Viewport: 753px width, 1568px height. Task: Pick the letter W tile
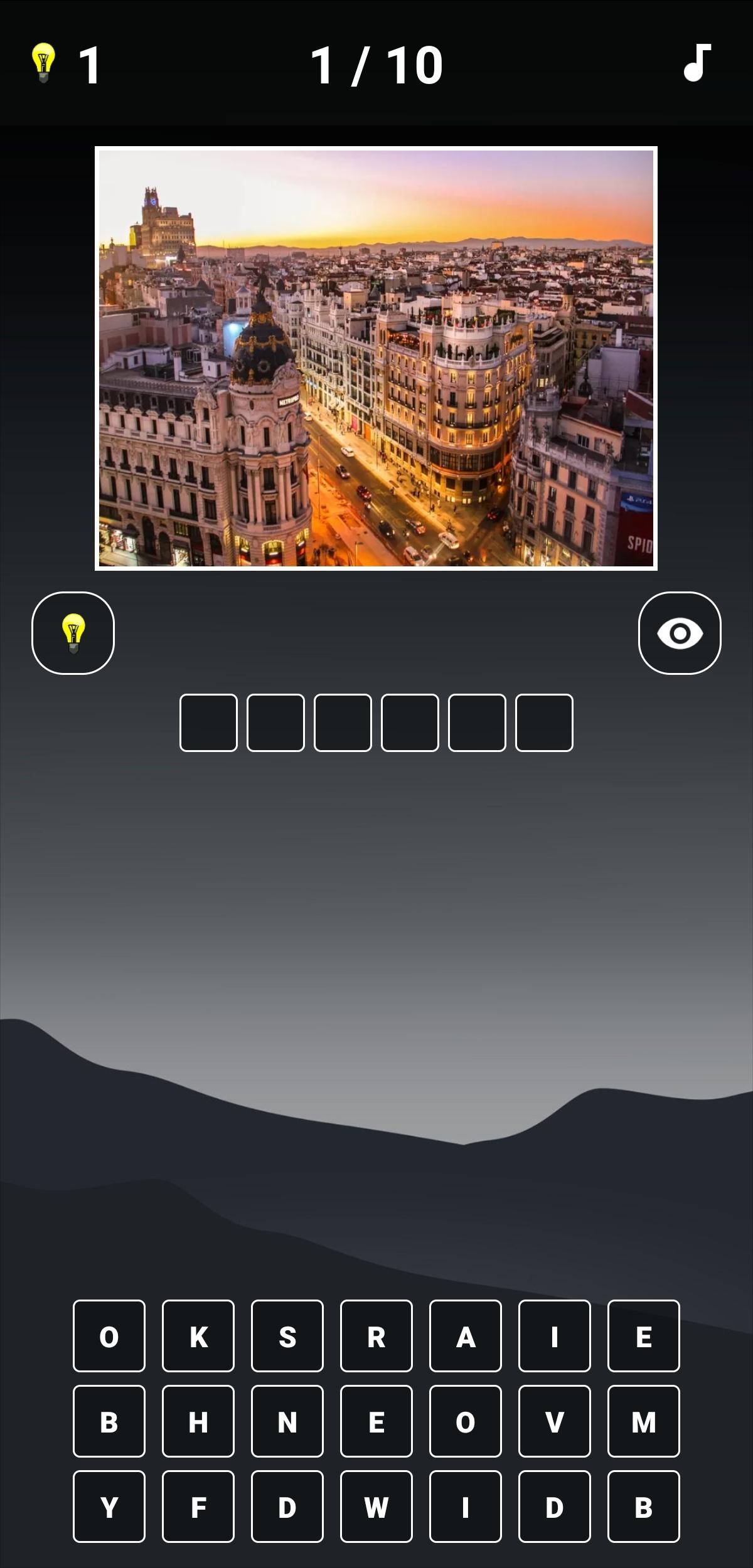[x=376, y=1507]
